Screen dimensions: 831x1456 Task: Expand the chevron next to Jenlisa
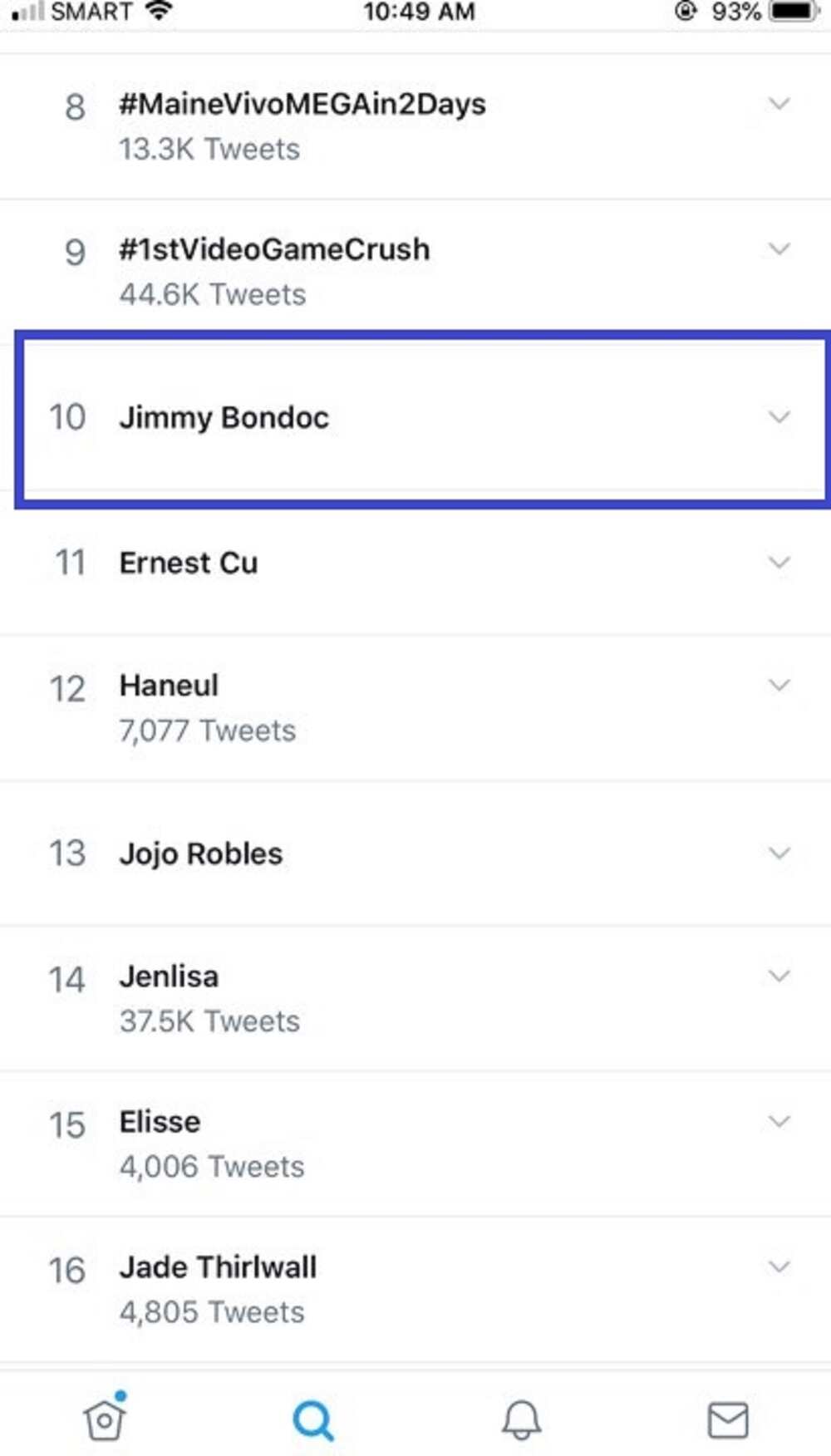tap(779, 976)
